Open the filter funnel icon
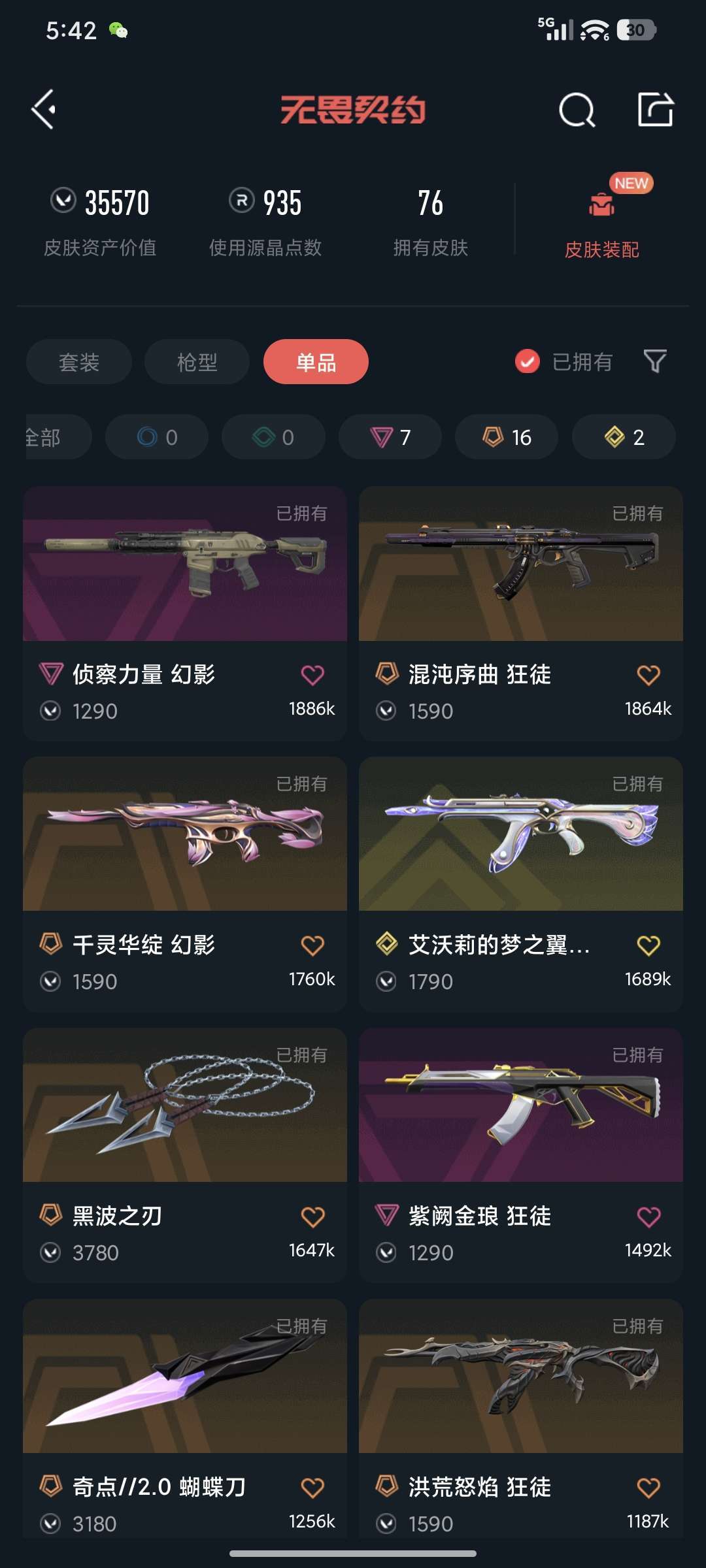The width and height of the screenshot is (706, 1568). click(654, 361)
